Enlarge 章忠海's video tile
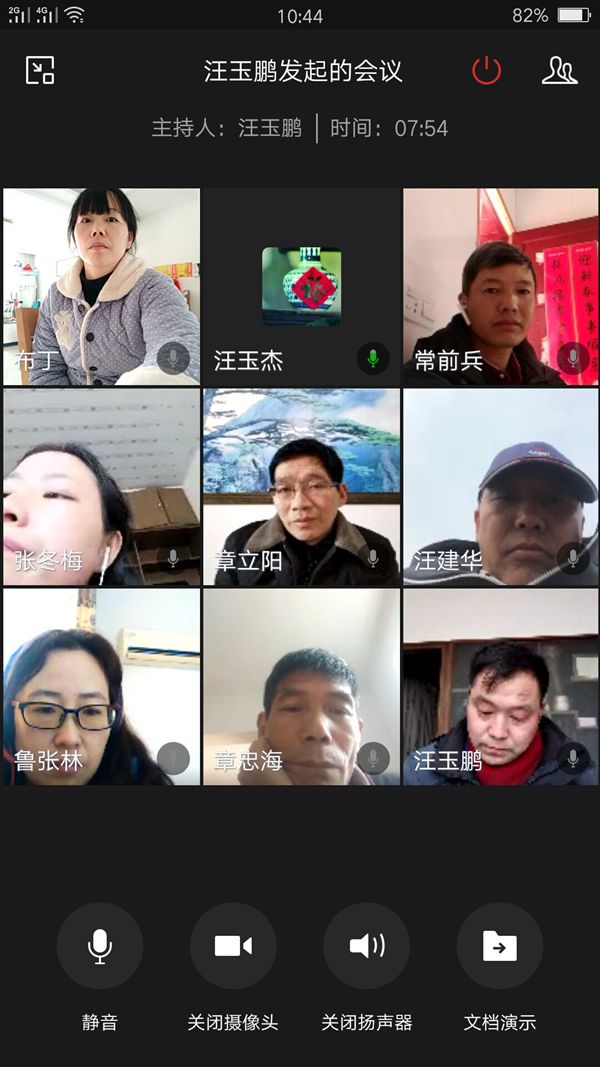 [x=301, y=686]
